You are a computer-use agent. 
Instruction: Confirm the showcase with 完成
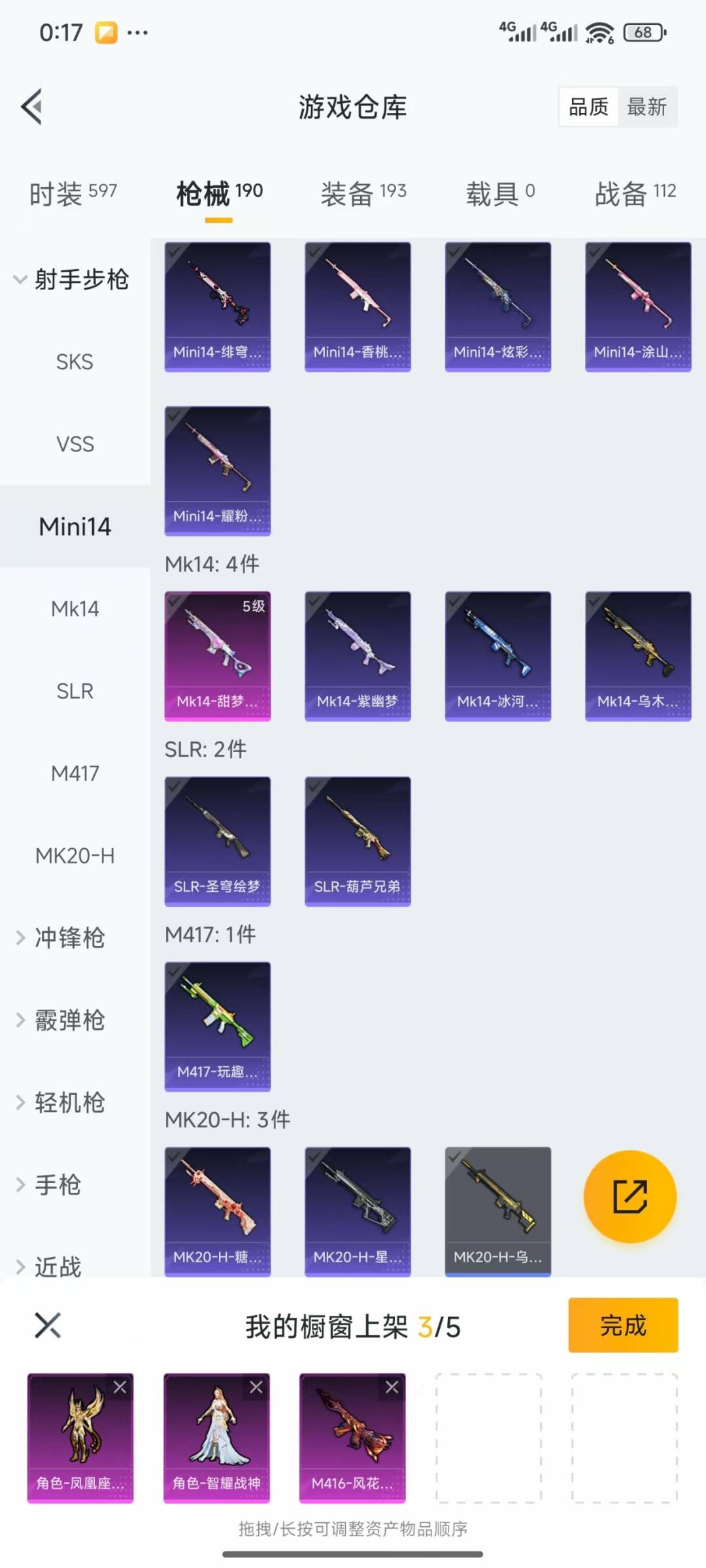pyautogui.click(x=622, y=1326)
